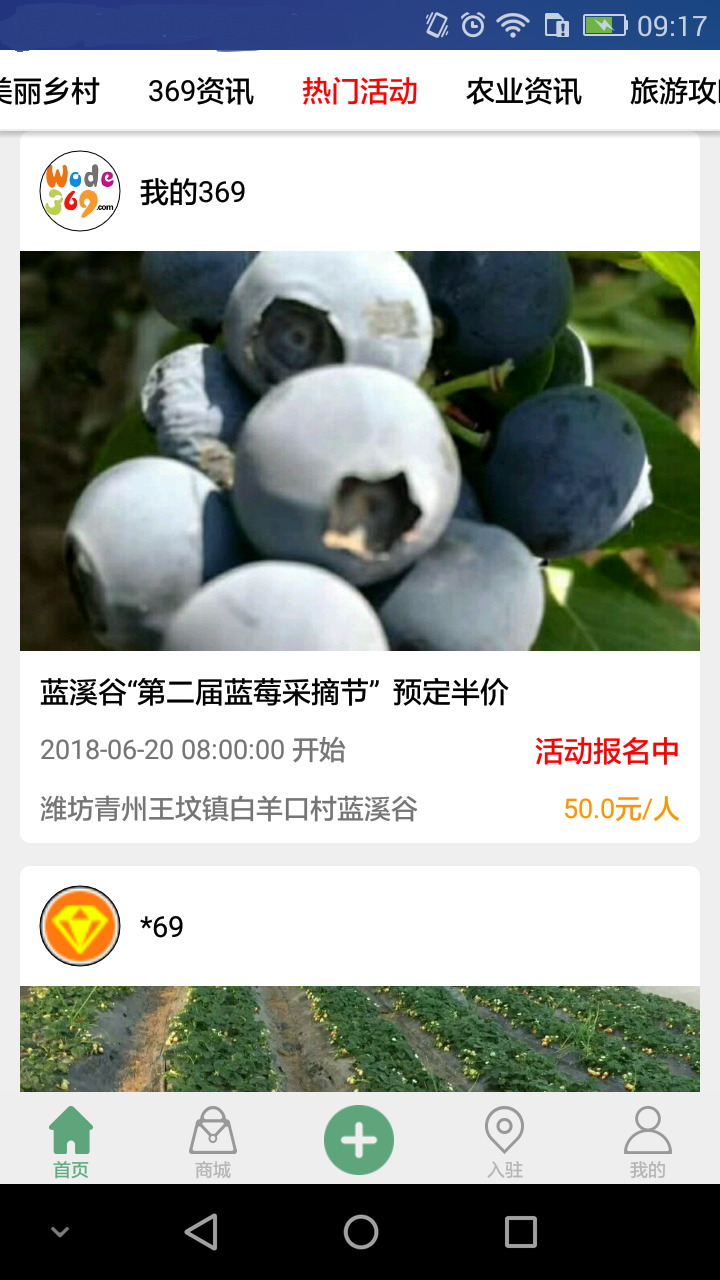This screenshot has width=720, height=1280.
Task: Switch to 农业资讯 tab
Action: (524, 92)
